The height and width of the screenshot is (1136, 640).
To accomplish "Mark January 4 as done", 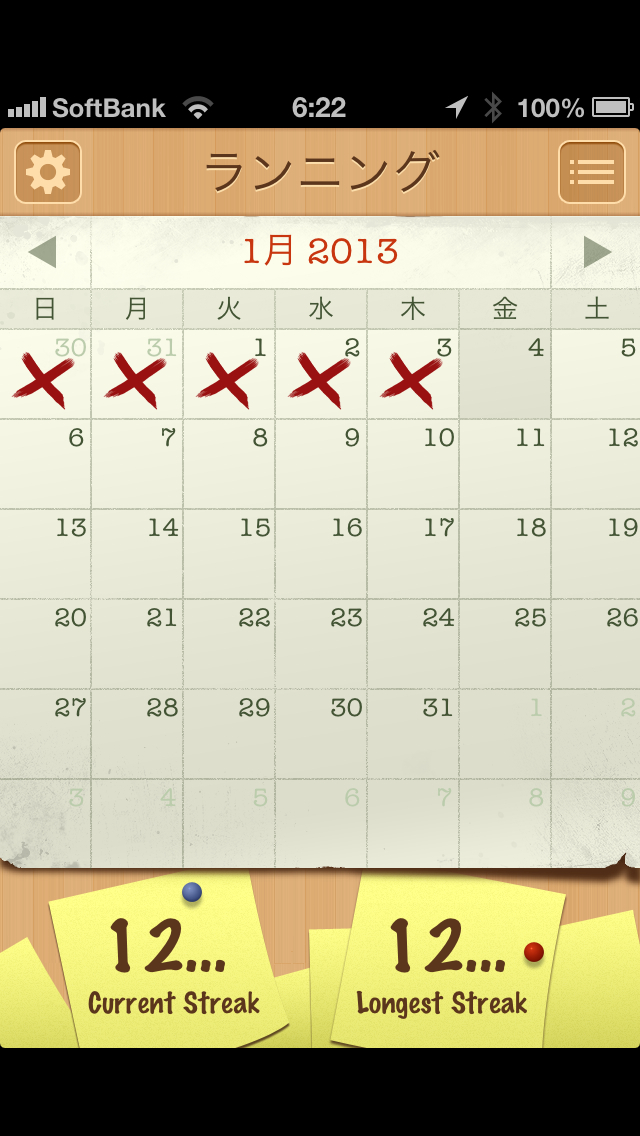I will click(505, 375).
